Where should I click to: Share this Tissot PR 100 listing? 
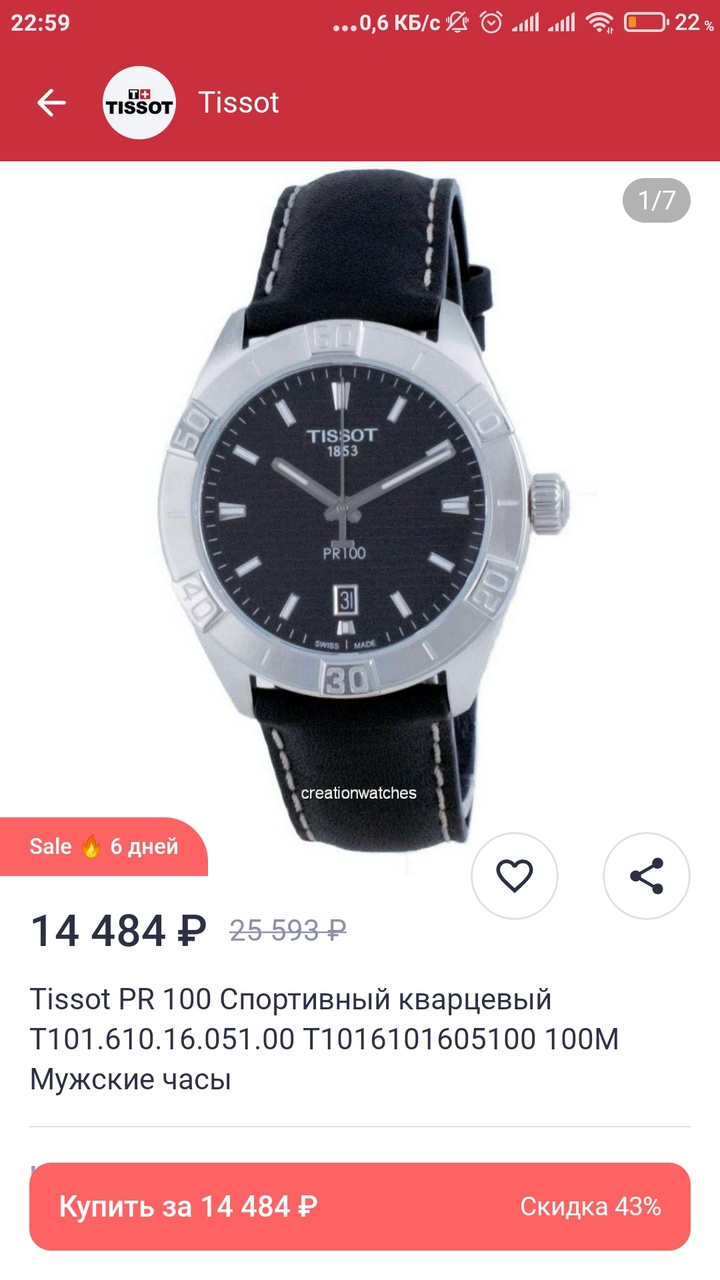click(646, 876)
